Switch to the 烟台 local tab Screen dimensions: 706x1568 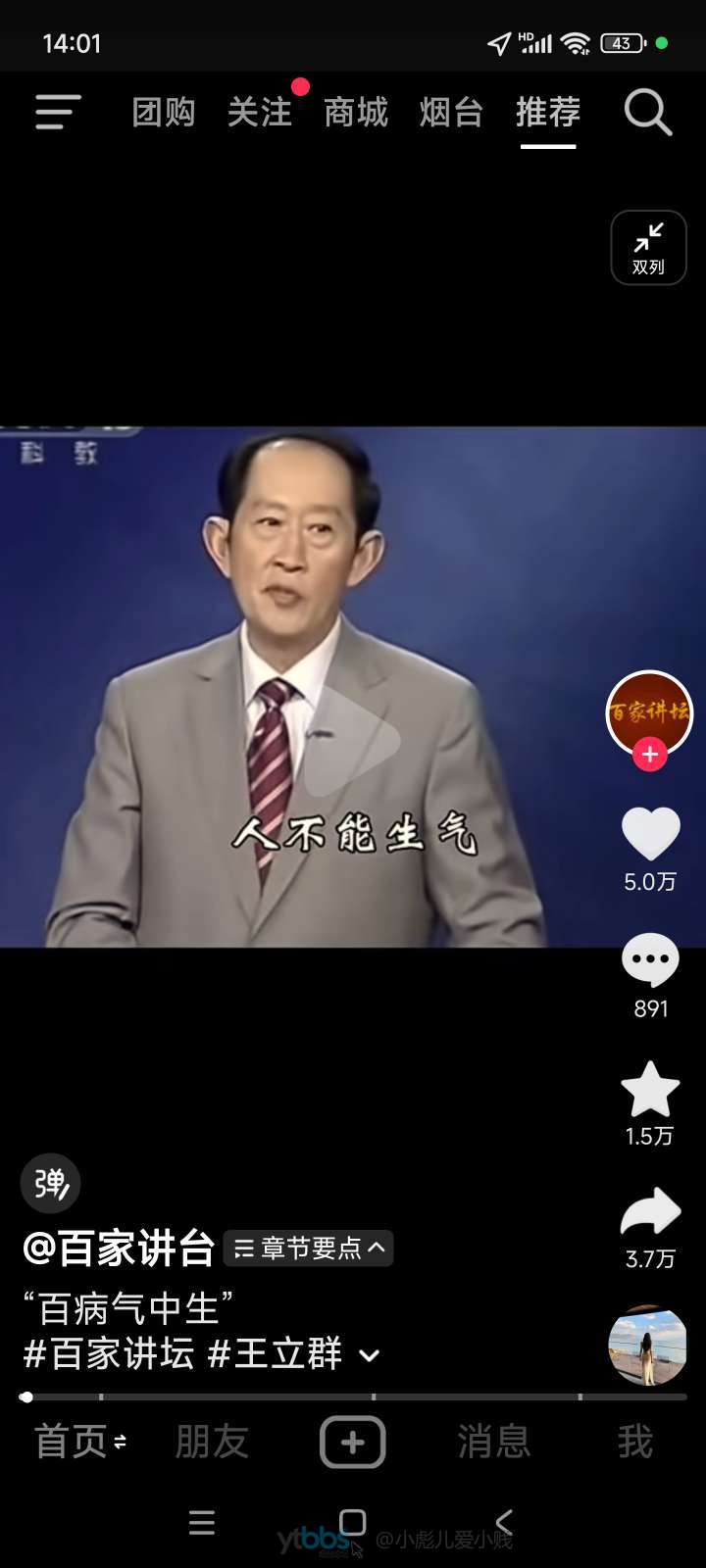pos(451,113)
